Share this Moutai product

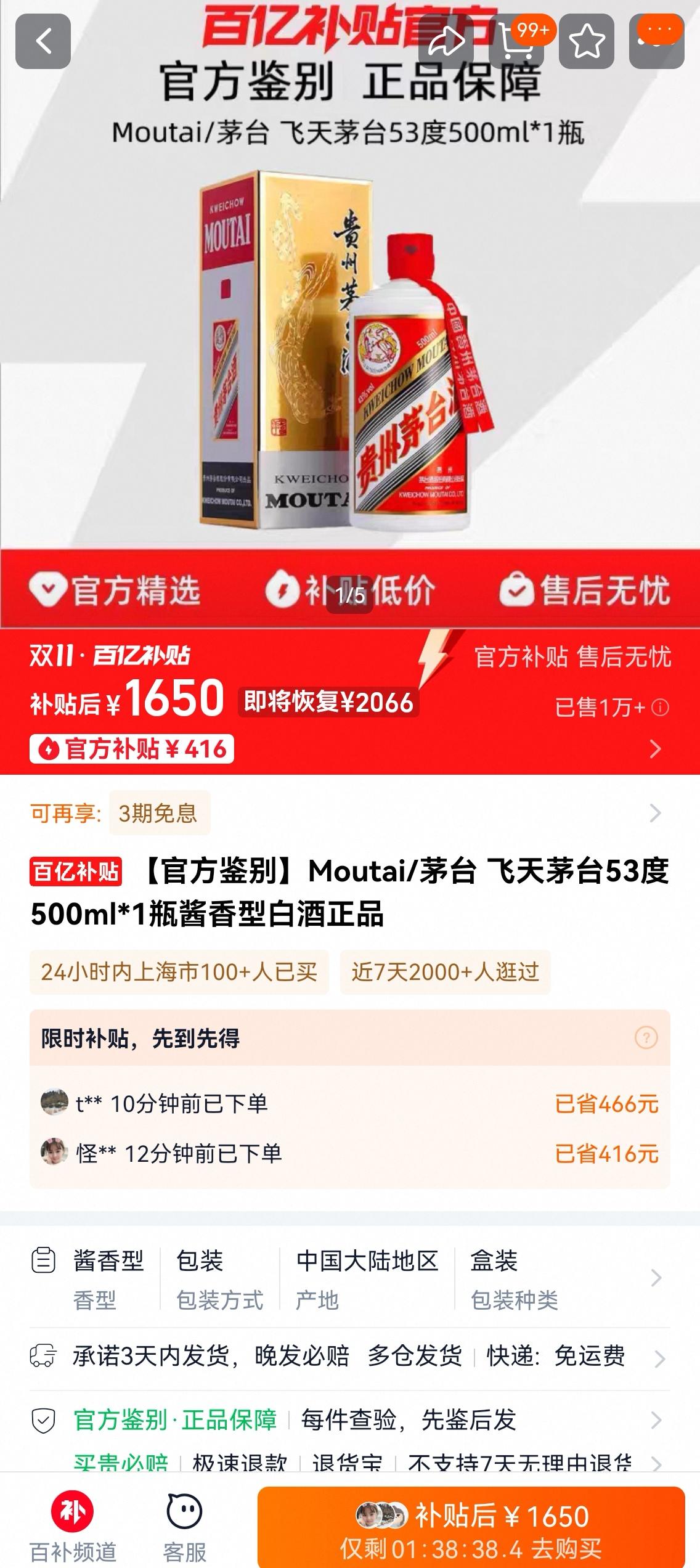446,42
